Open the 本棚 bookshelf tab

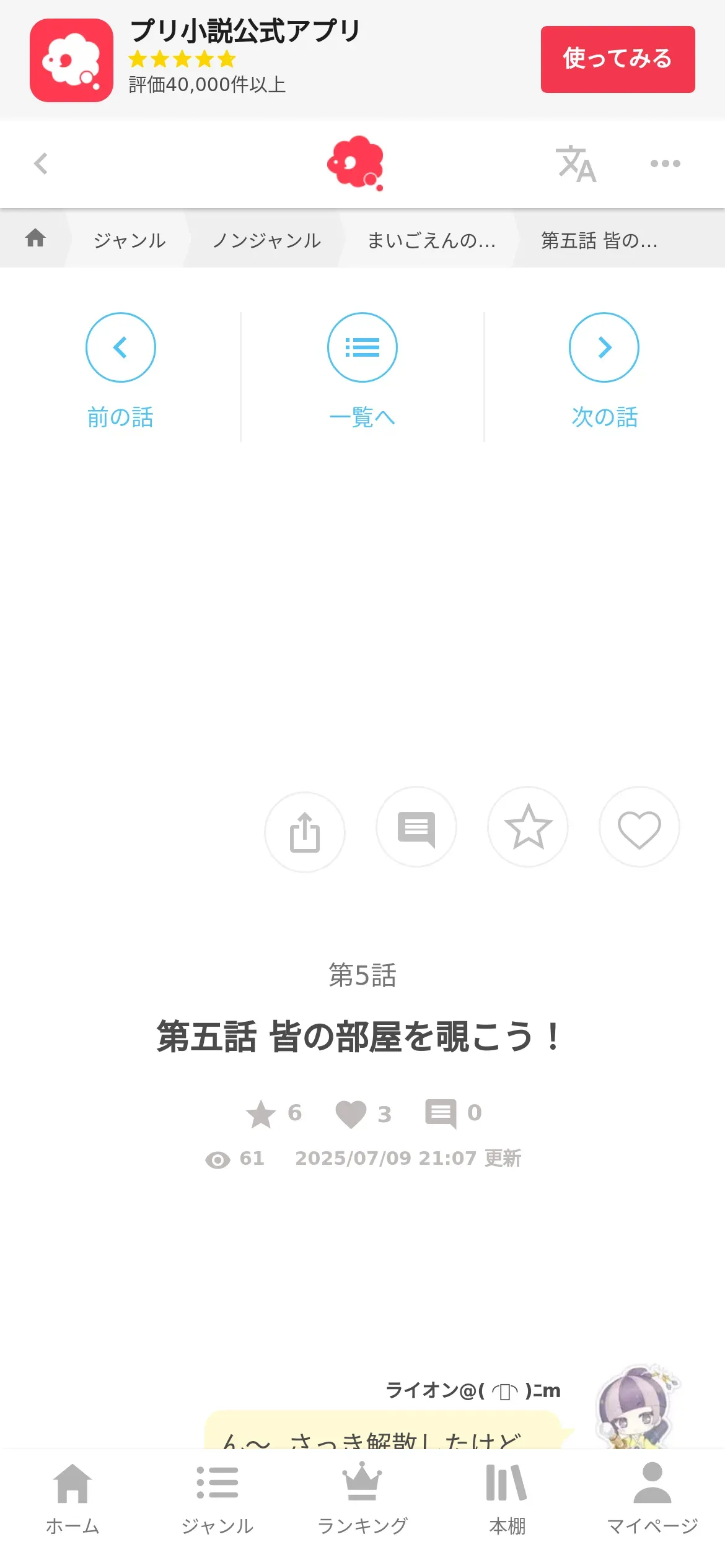point(507,1497)
